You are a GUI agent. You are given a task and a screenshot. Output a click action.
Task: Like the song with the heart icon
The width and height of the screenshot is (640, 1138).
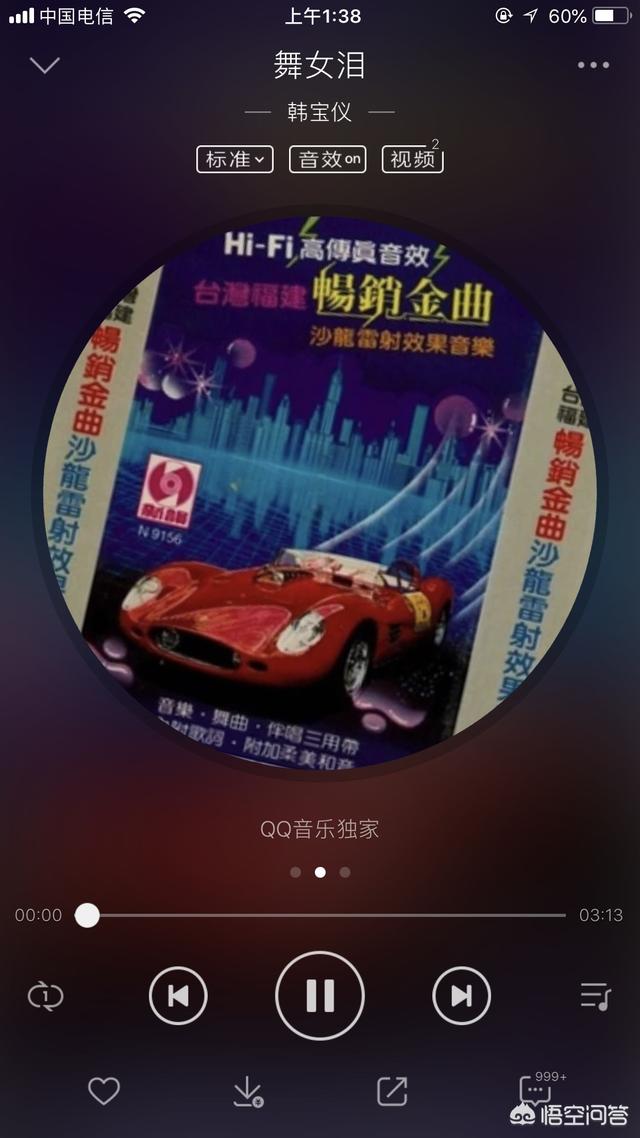coord(104,1091)
